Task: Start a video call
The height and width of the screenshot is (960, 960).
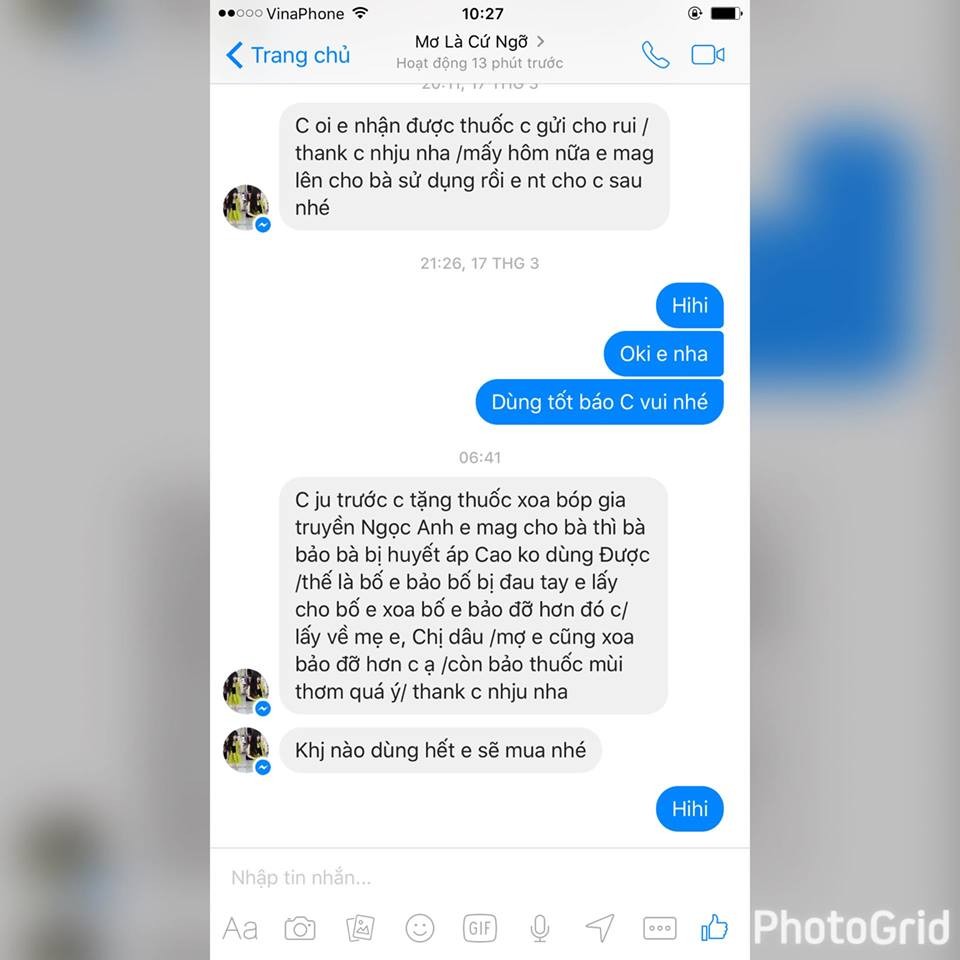Action: pos(708,55)
